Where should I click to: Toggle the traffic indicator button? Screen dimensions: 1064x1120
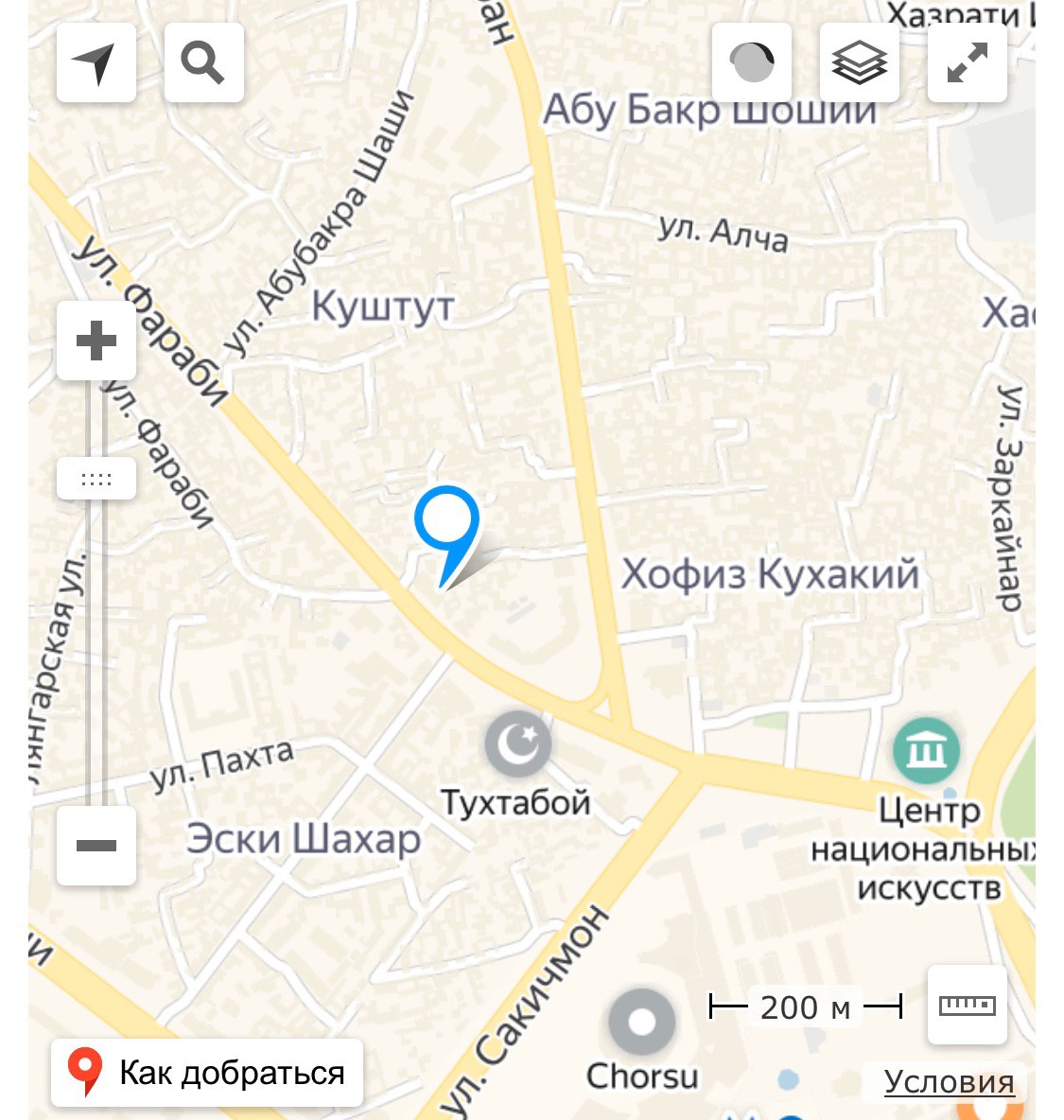[x=752, y=62]
